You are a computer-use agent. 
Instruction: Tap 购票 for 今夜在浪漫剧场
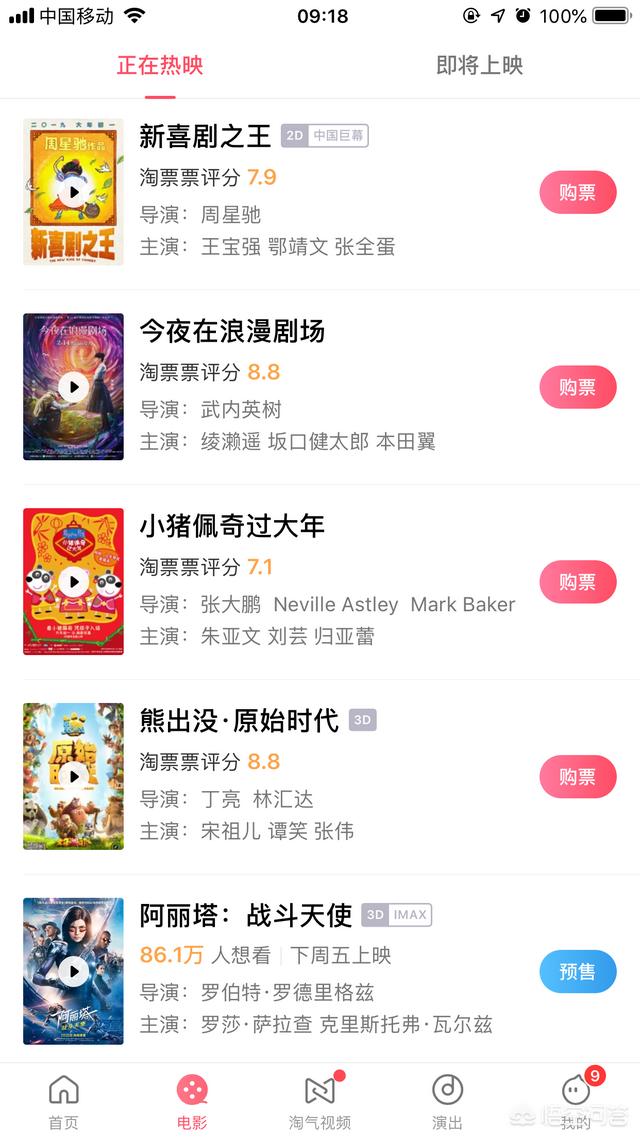(578, 387)
